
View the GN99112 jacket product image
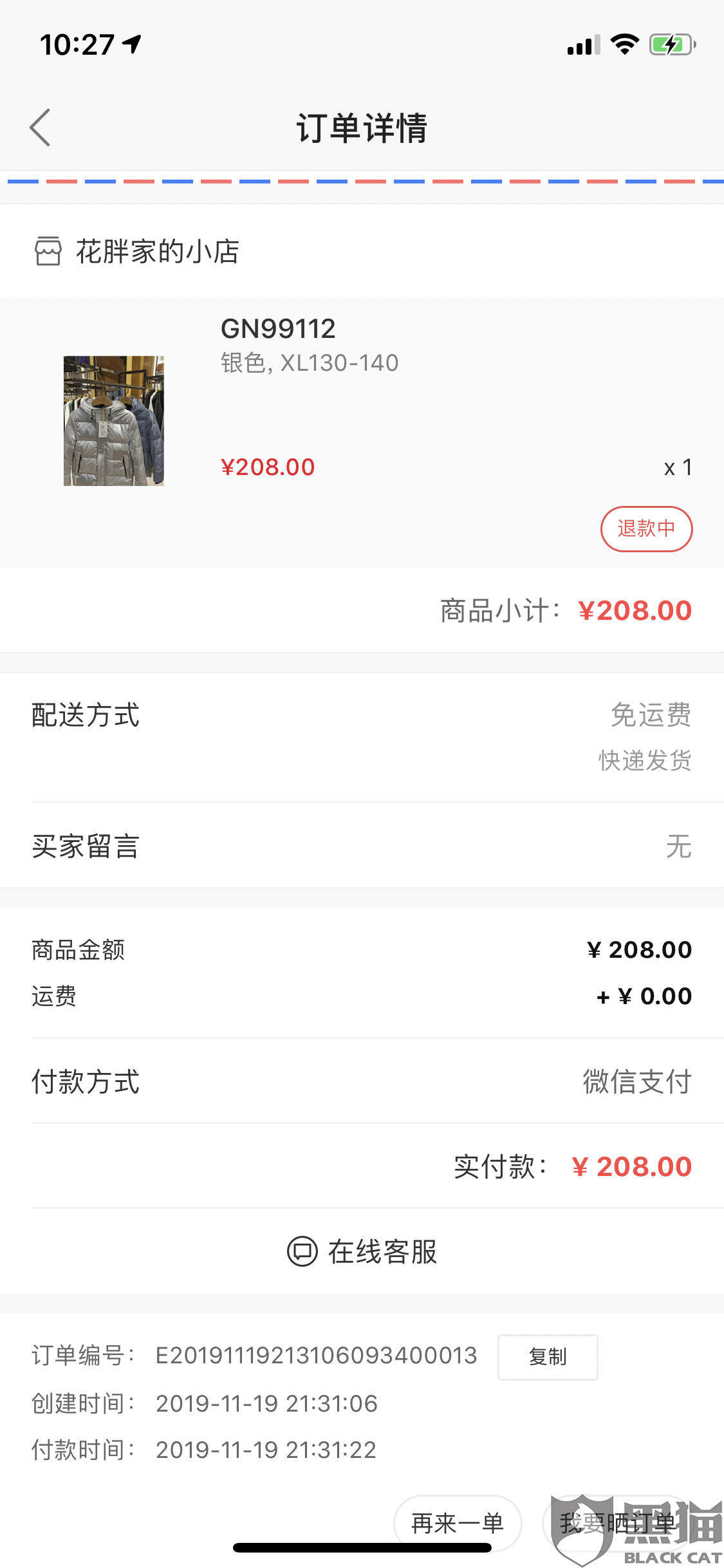click(114, 420)
